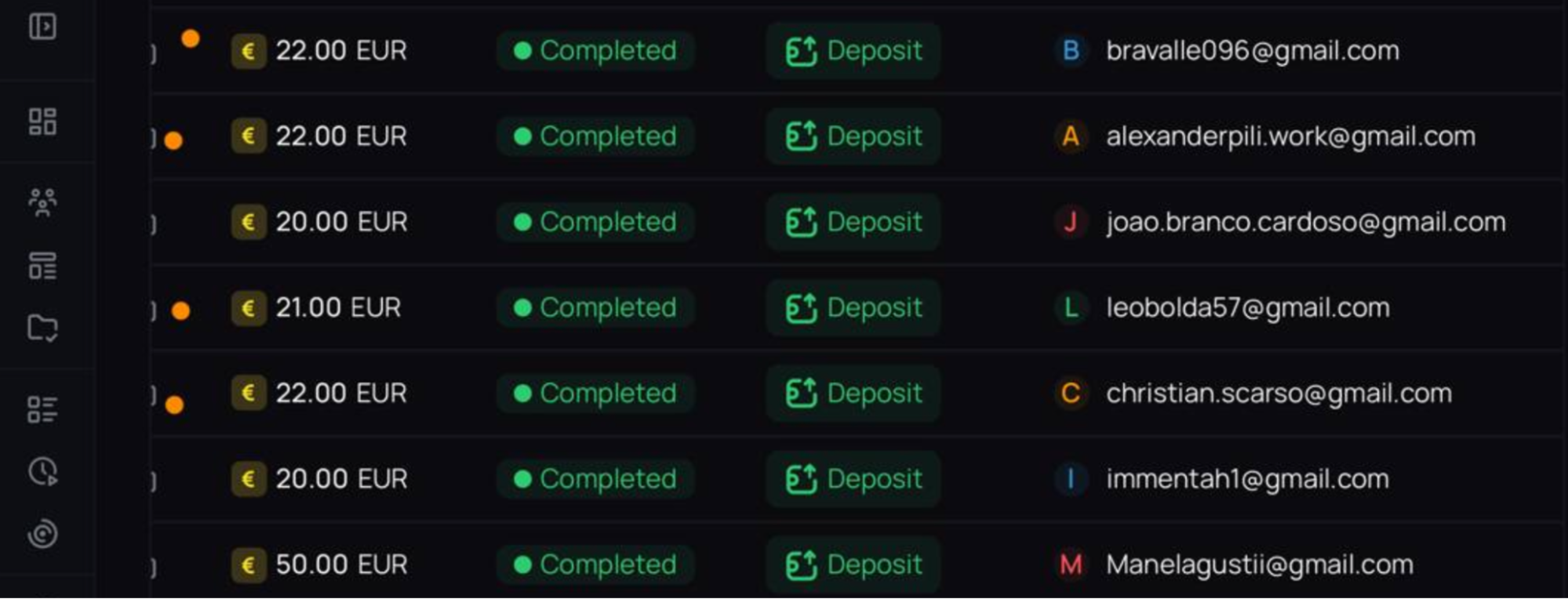Viewport: 1568px width, 599px height.
Task: View christian.scarso@gmail.com deposit details
Action: pyautogui.click(x=1279, y=393)
